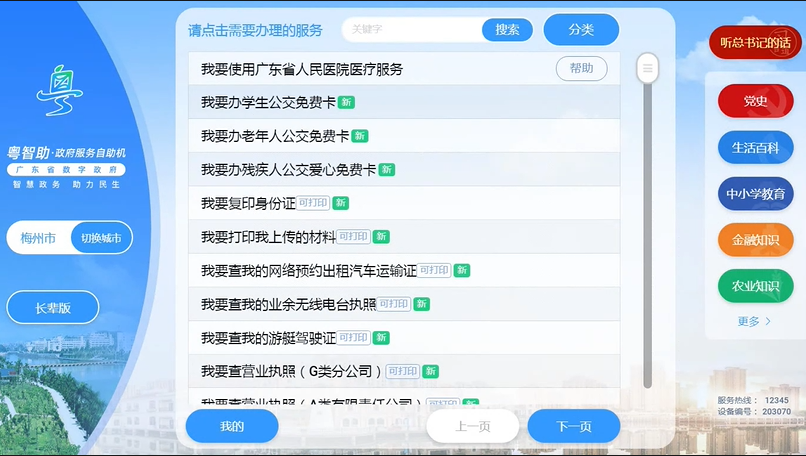Tap the 关键字 search input field
Screen dimensions: 806x456
[x=412, y=30]
